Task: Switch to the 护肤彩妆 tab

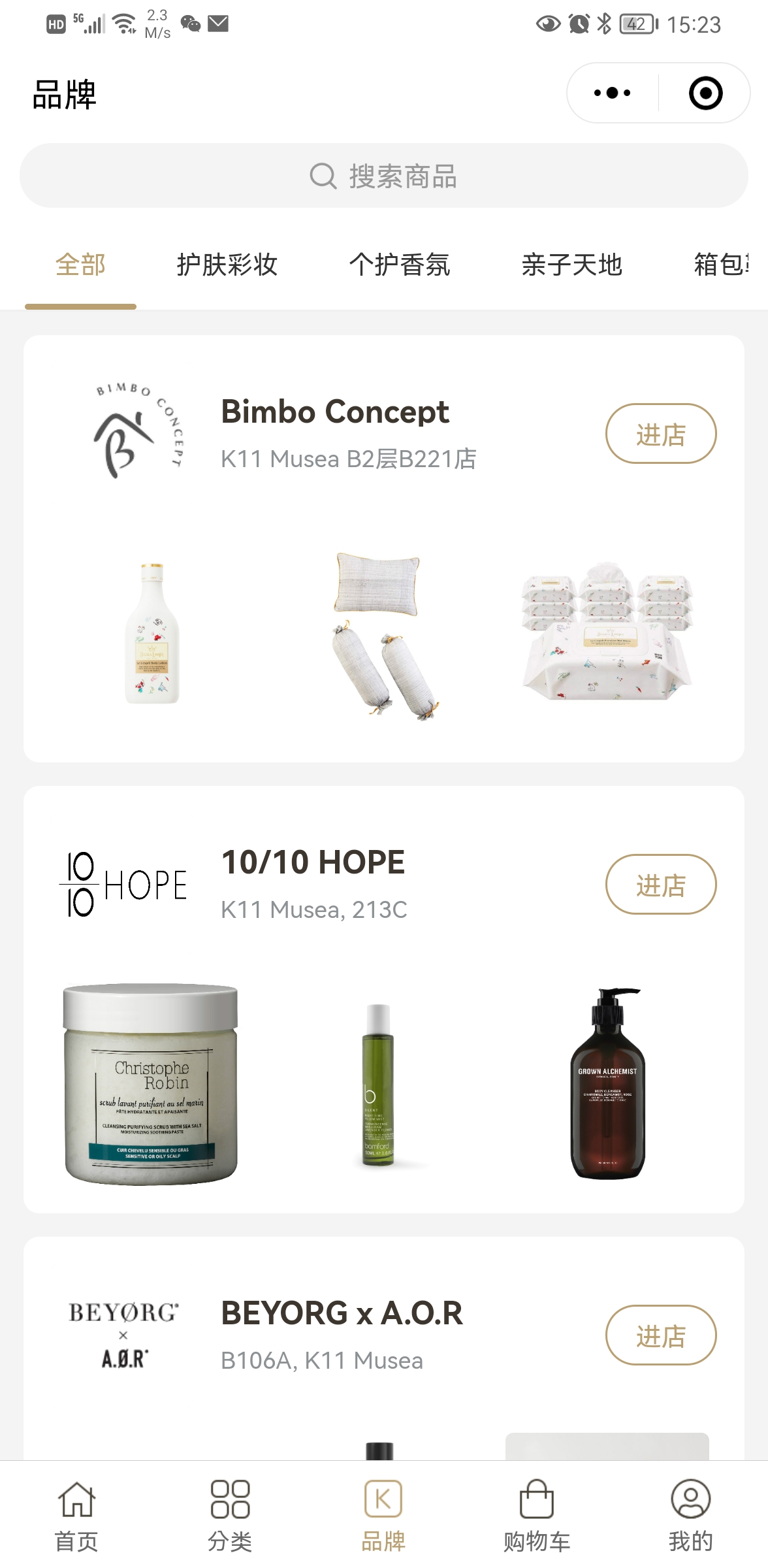Action: pyautogui.click(x=227, y=265)
